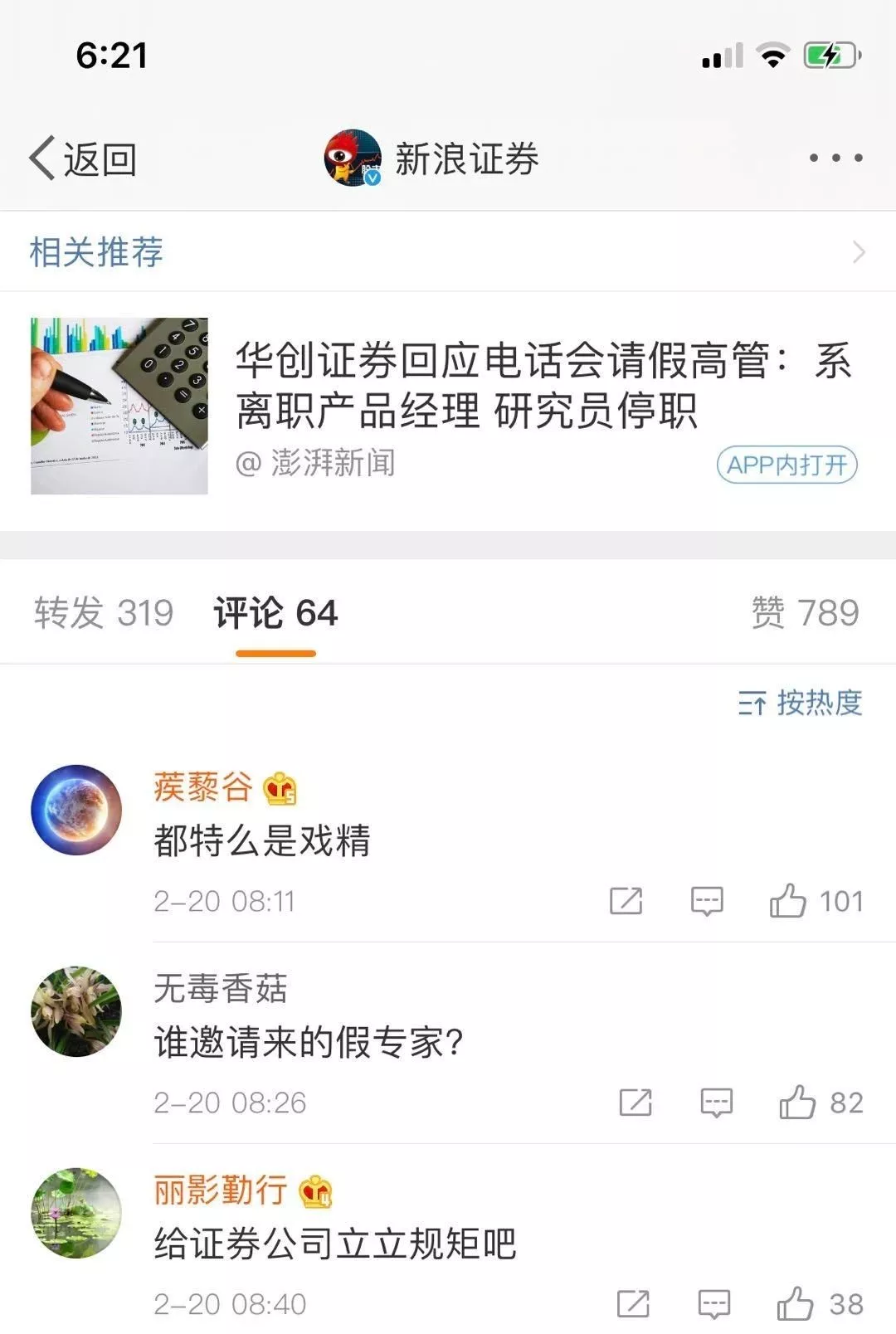Image resolution: width=896 pixels, height=1334 pixels.
Task: Reply to 丽影勤行's comment
Action: point(713,1304)
